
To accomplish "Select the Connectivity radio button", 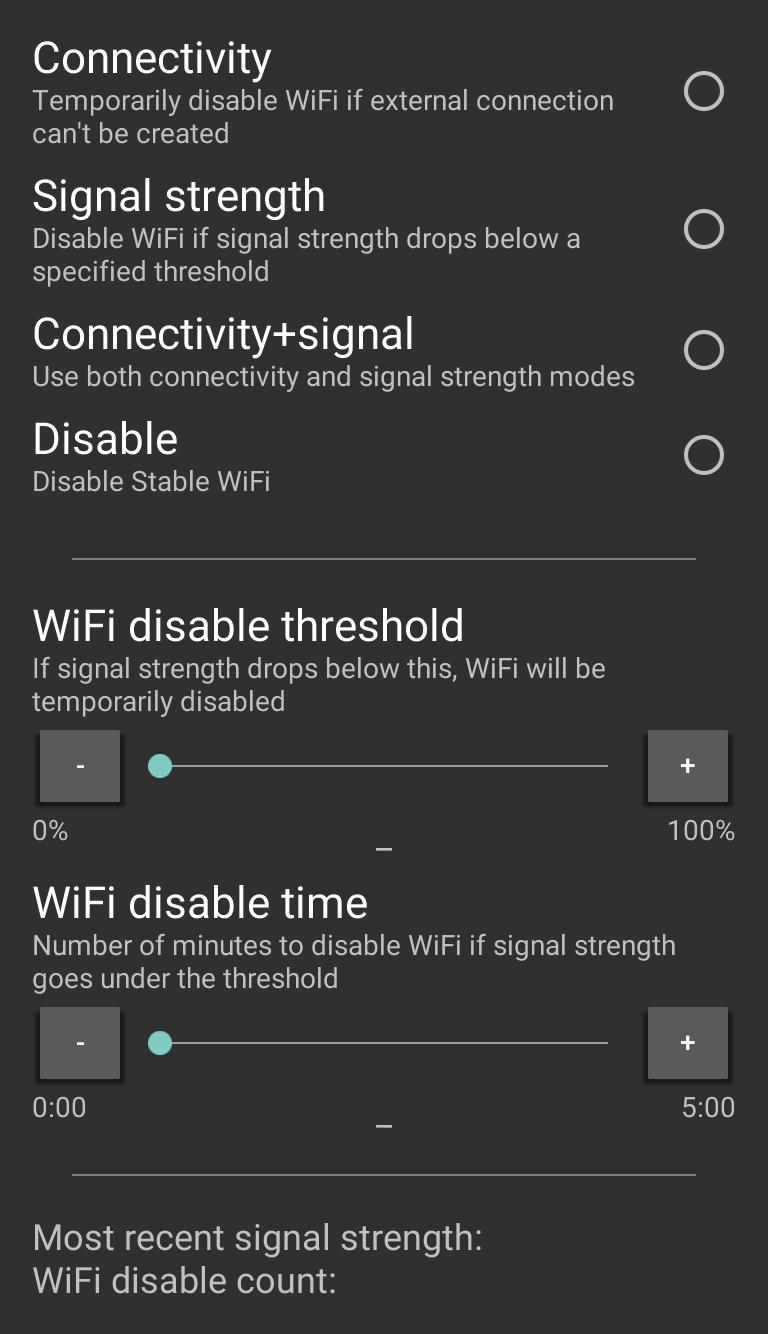I will tap(703, 91).
